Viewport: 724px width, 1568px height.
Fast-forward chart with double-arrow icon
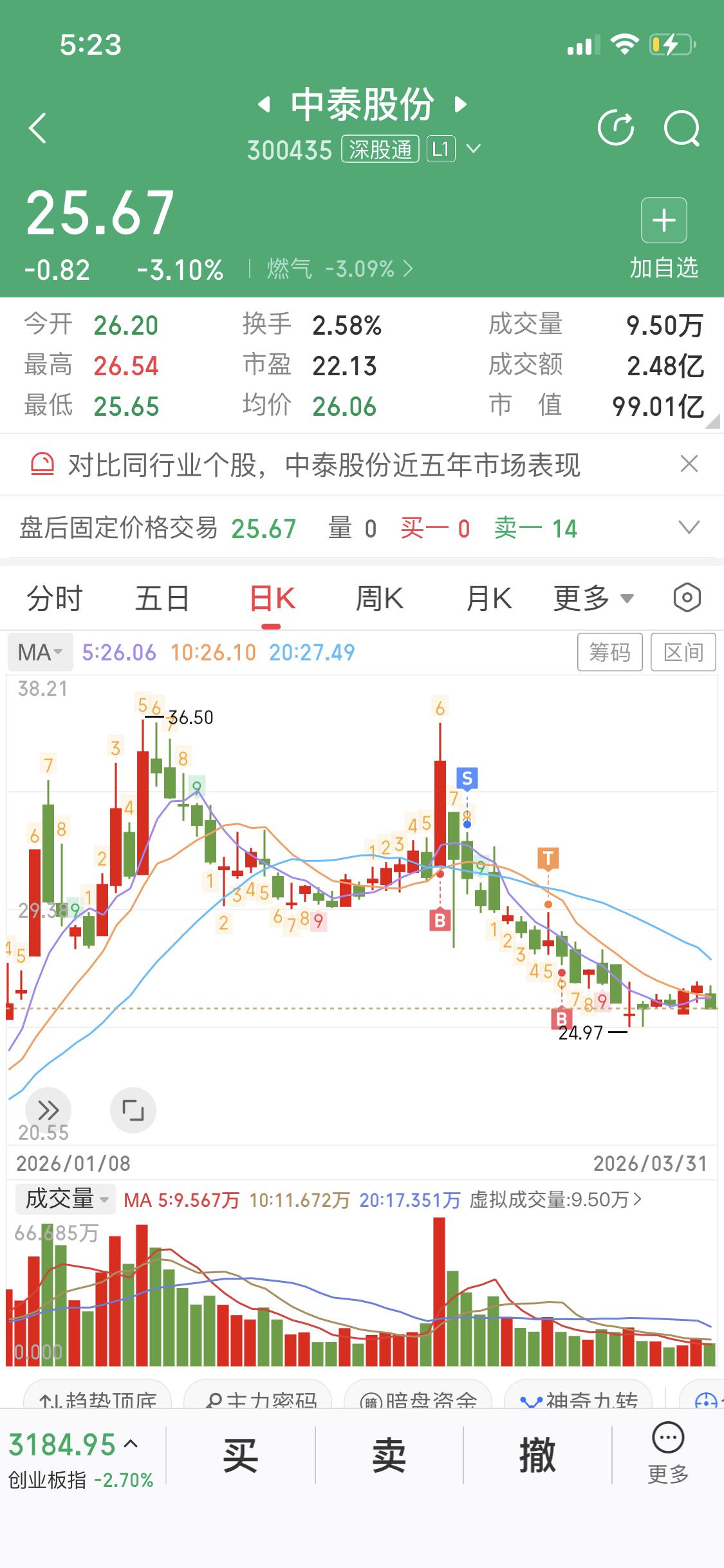[x=48, y=1110]
